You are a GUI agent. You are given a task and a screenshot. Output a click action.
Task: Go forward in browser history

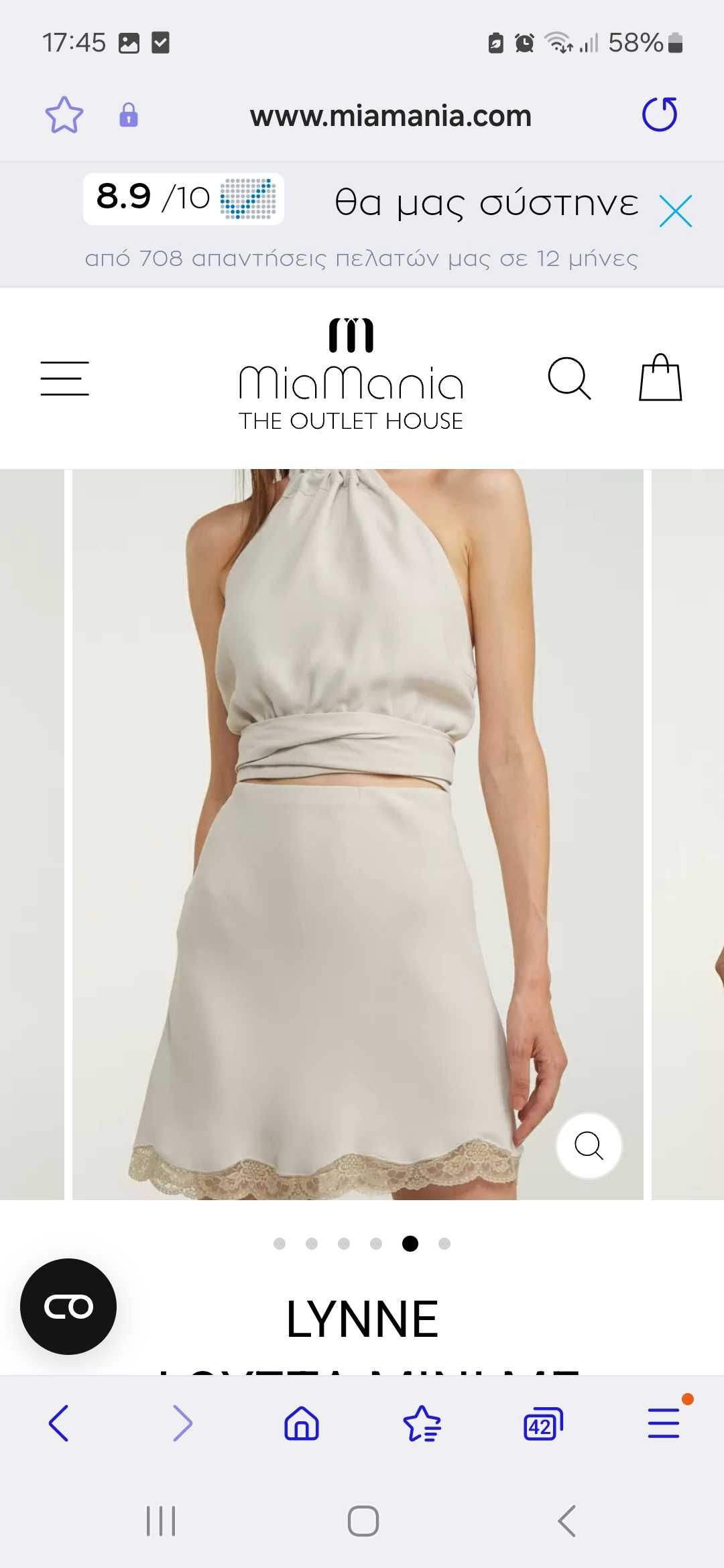(182, 1423)
